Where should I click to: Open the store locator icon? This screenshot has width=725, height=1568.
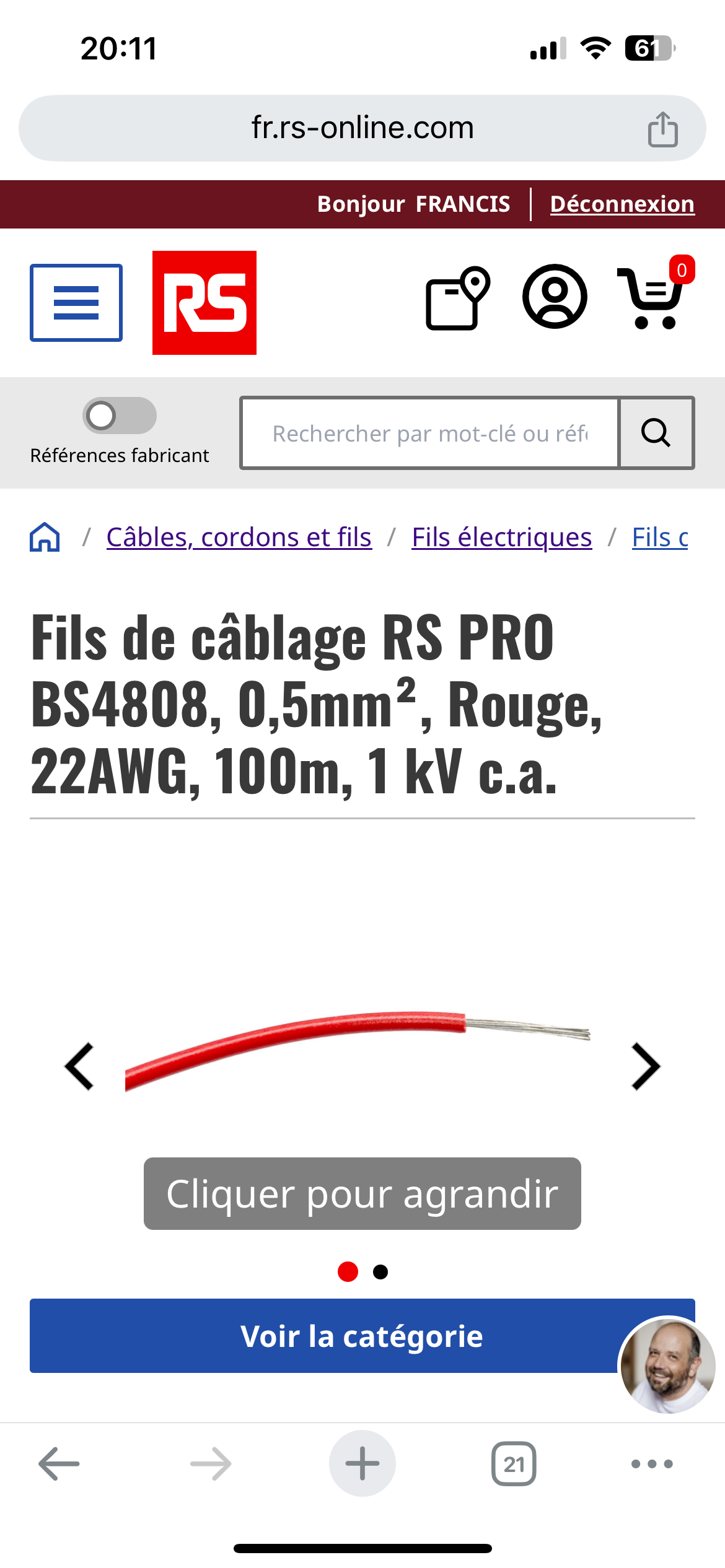458,298
